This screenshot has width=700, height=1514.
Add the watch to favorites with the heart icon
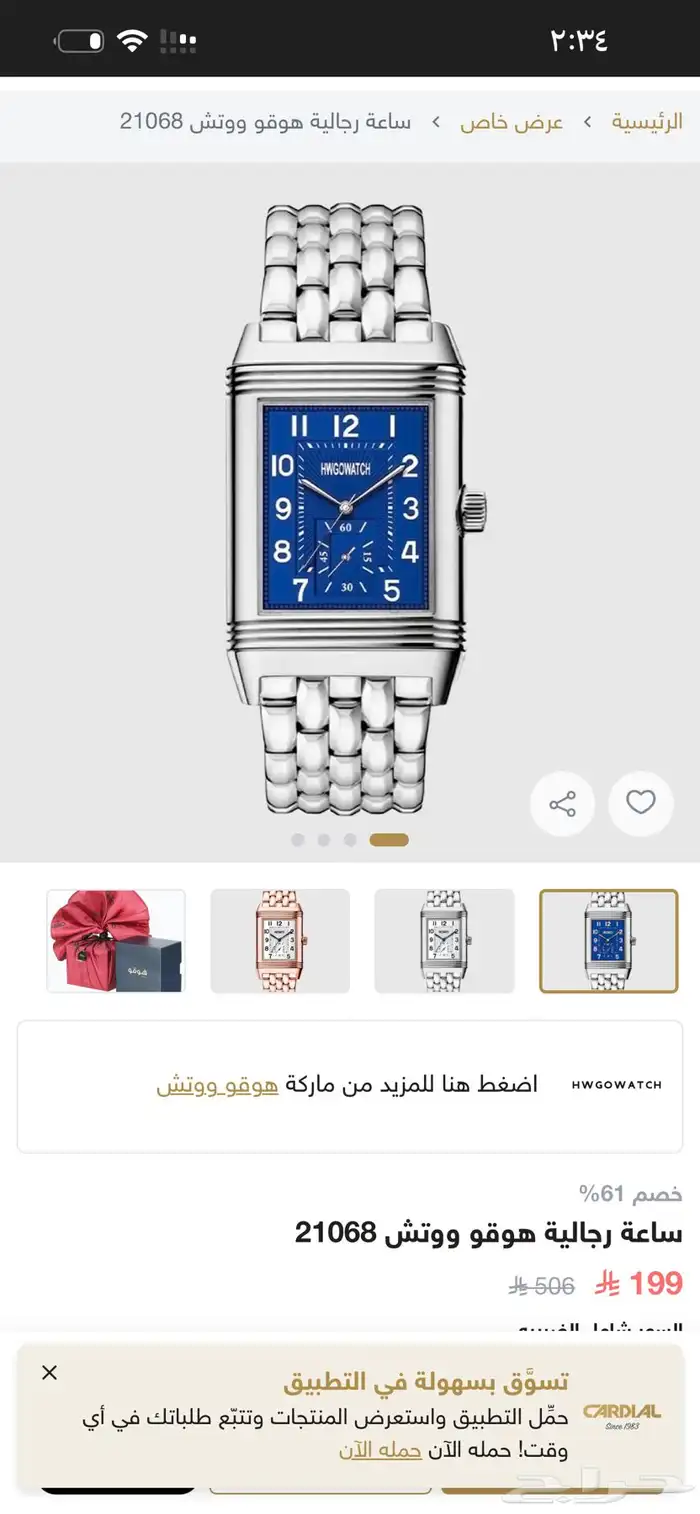(x=640, y=803)
